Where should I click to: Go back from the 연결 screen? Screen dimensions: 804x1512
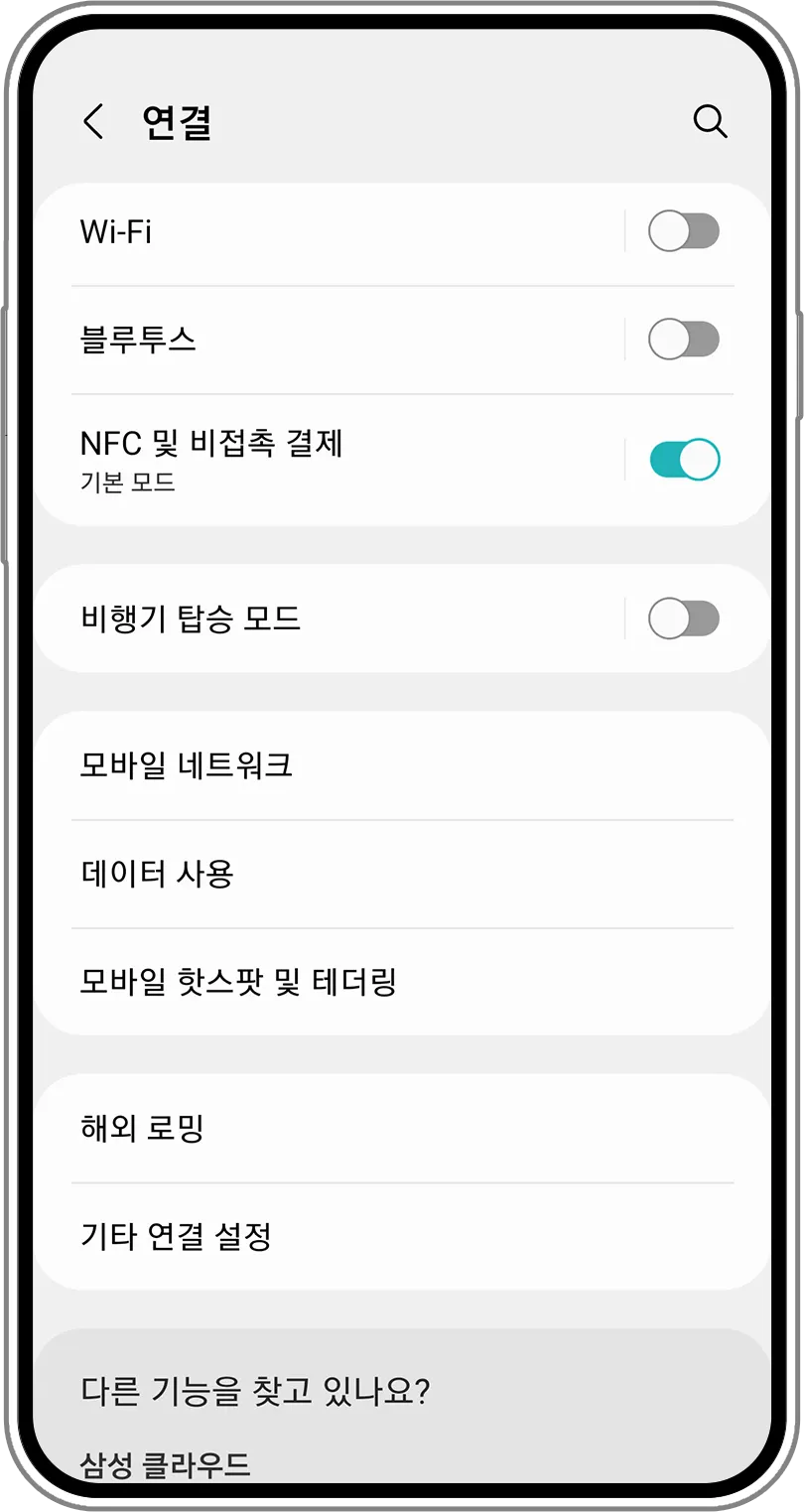click(x=93, y=122)
